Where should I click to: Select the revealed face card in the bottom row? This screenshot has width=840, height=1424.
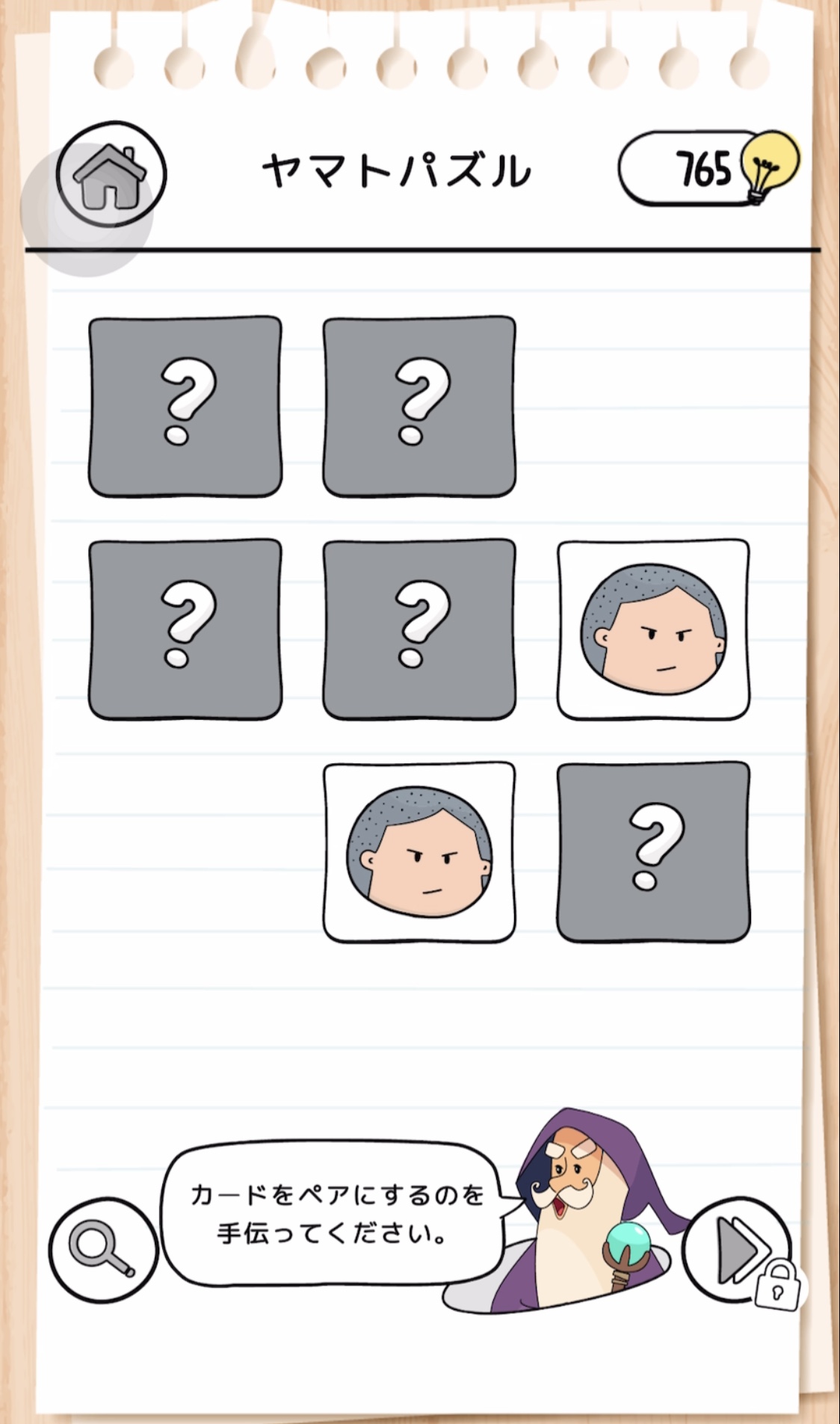click(419, 852)
